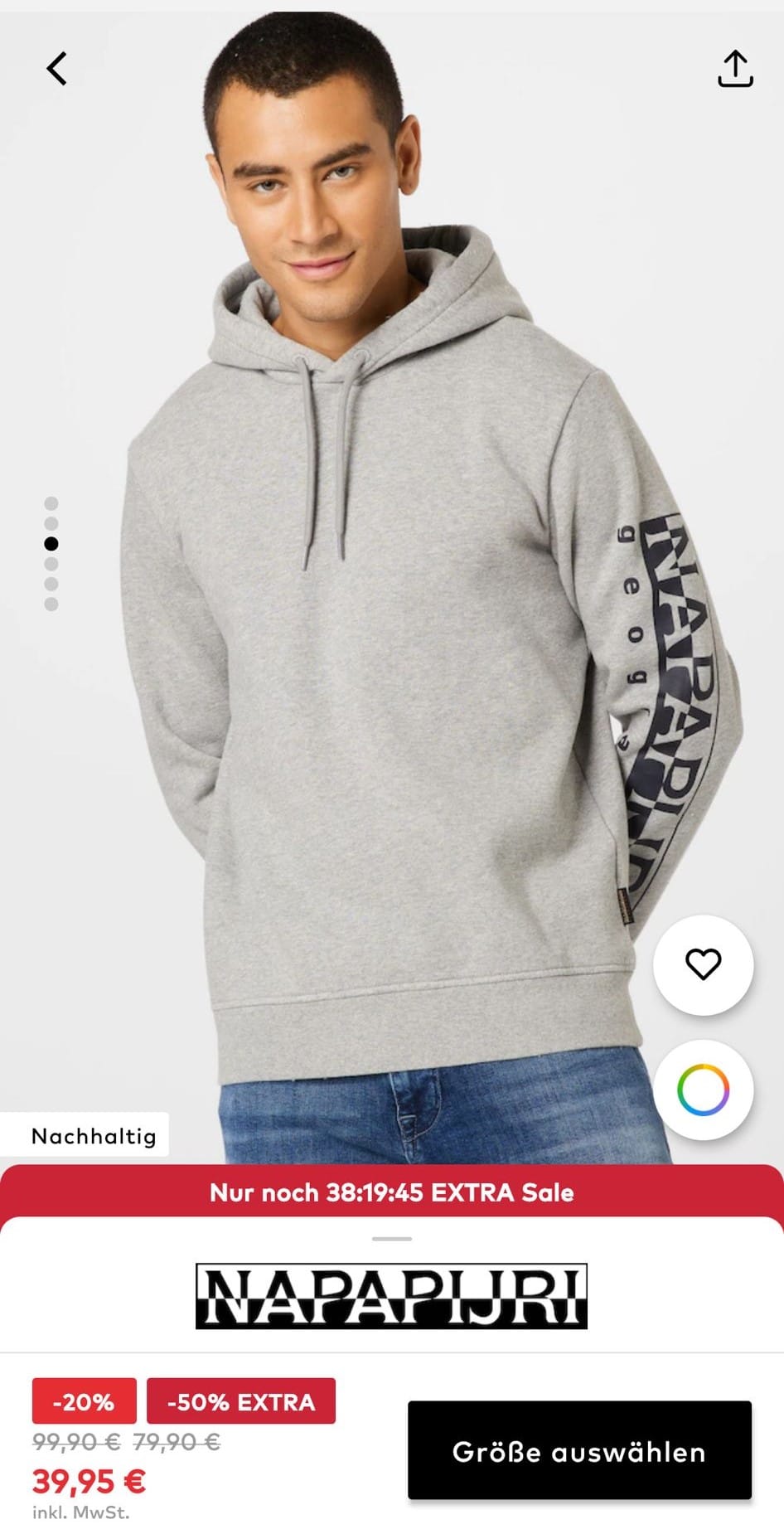This screenshot has height=1534, width=784.
Task: Open the Napapijri brand logo link
Action: tap(391, 1296)
